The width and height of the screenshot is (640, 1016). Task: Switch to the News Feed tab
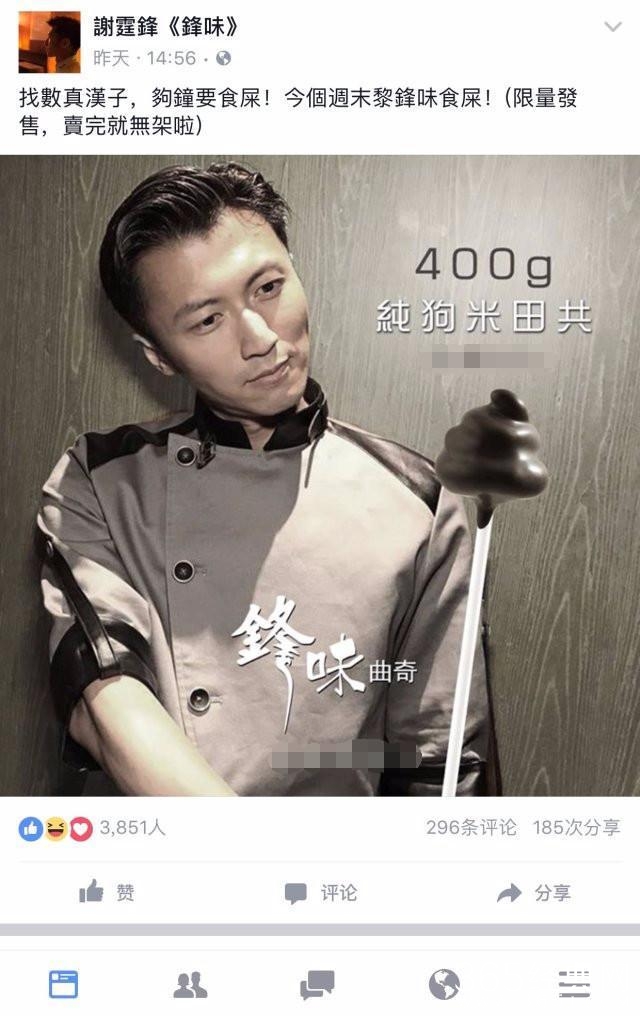[x=63, y=985]
